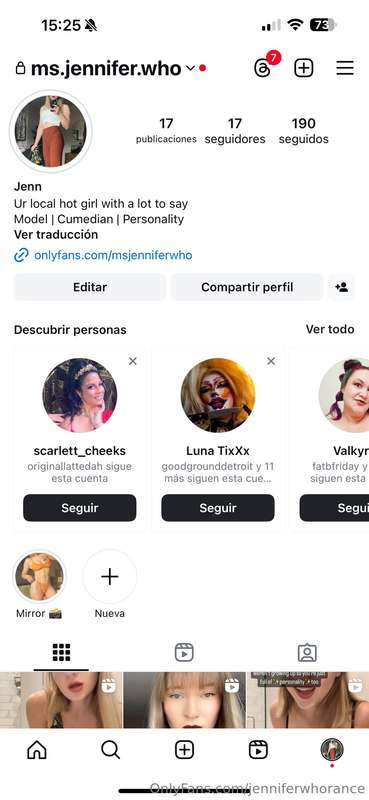Tap Ver traducción under the bio

56,235
